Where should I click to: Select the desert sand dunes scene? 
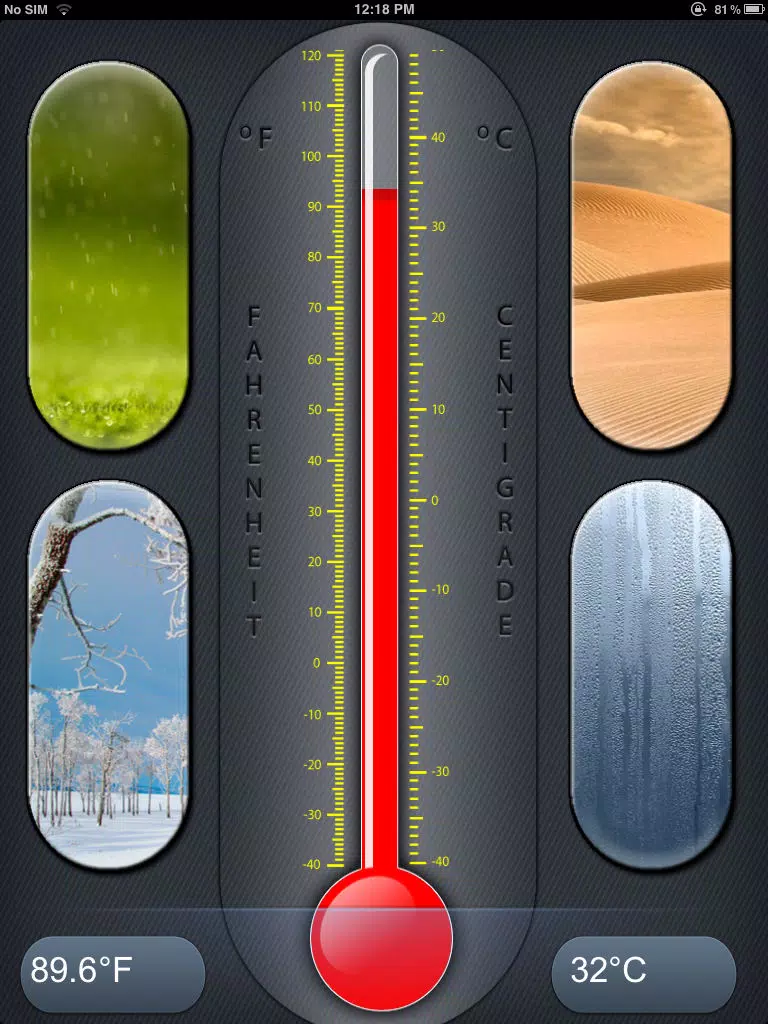tap(651, 255)
